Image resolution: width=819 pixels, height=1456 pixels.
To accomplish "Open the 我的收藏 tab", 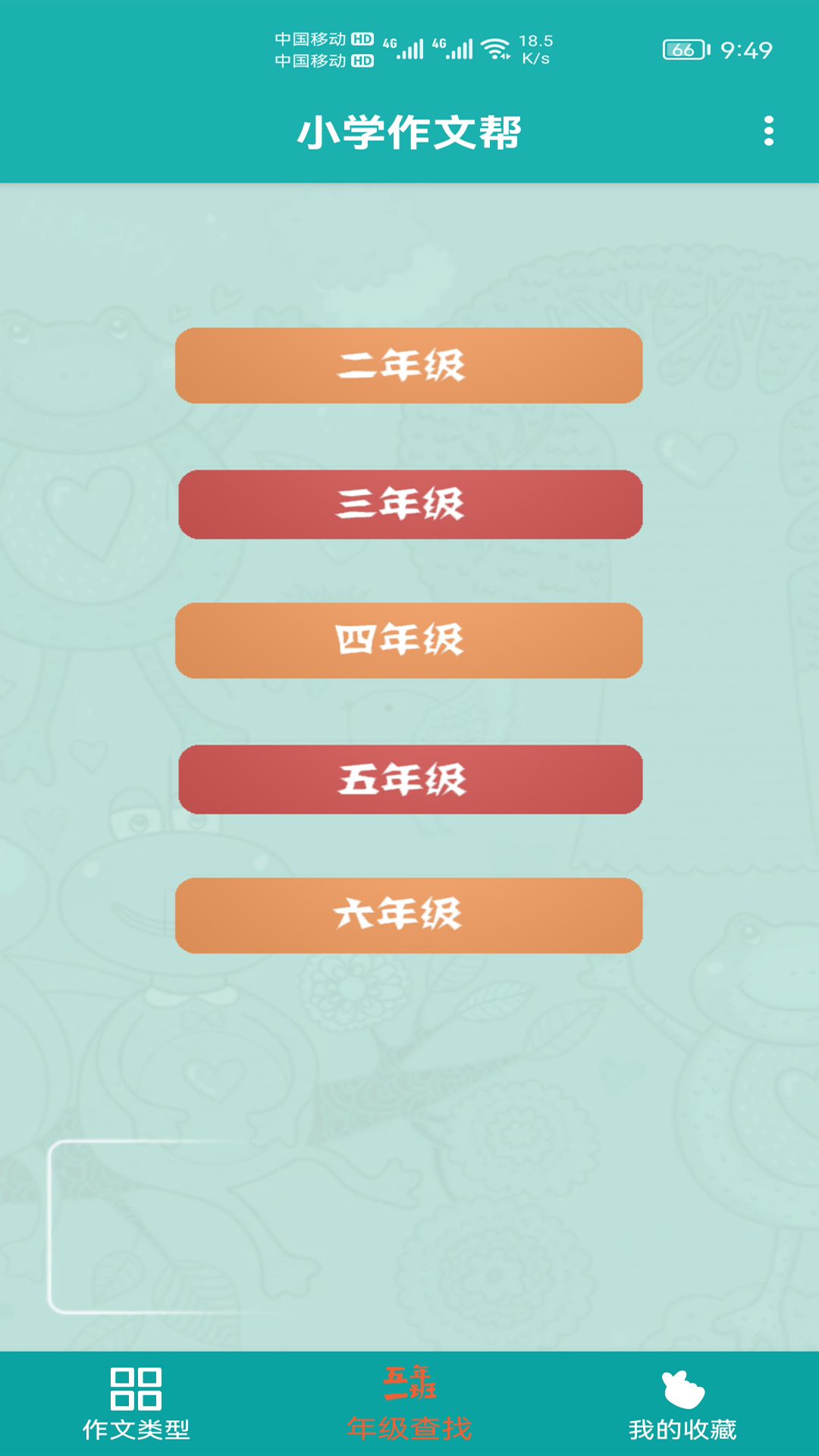I will click(x=682, y=1404).
